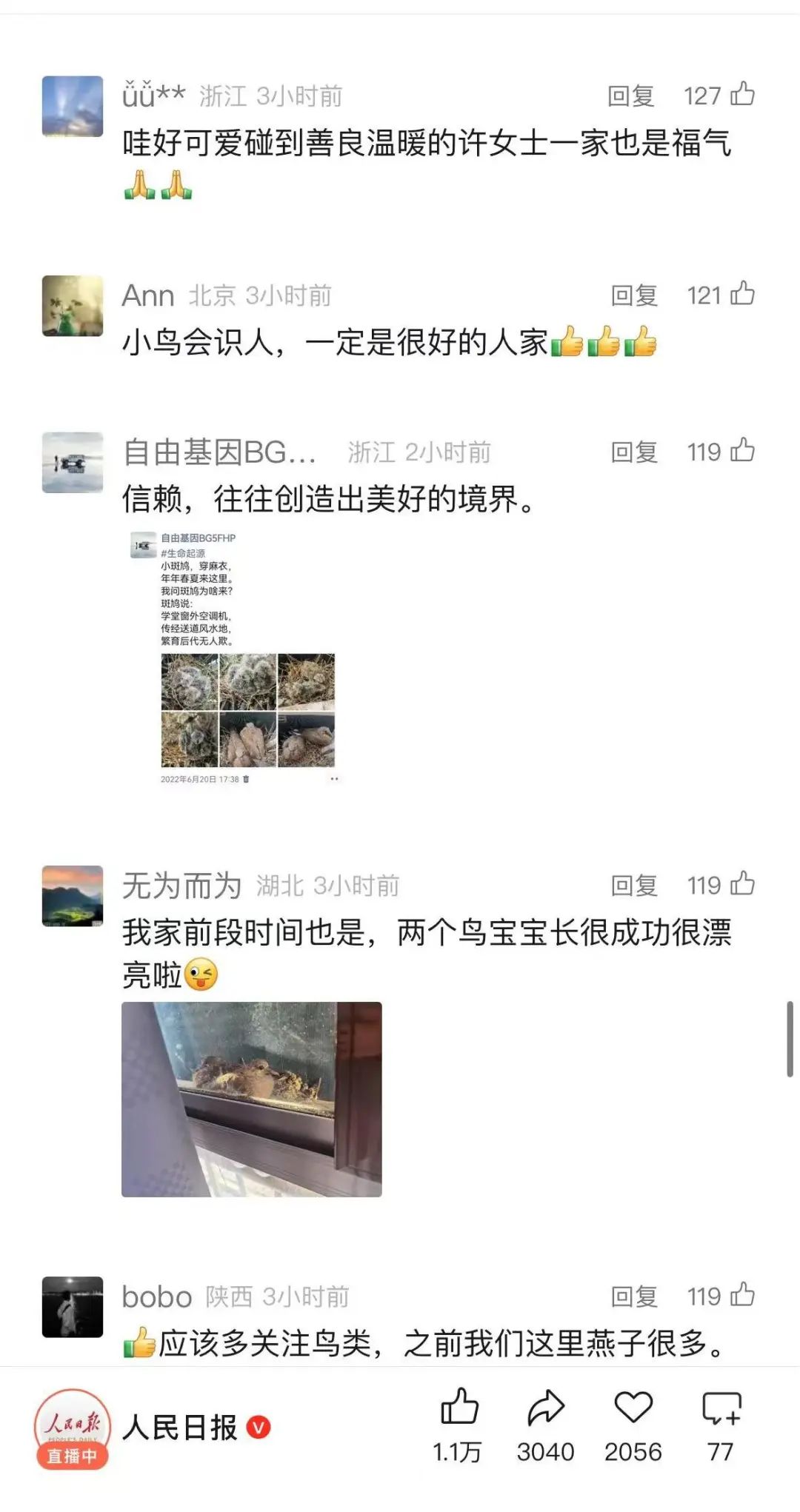Like bobo's comment
The width and height of the screenshot is (800, 1512).
point(742,1295)
